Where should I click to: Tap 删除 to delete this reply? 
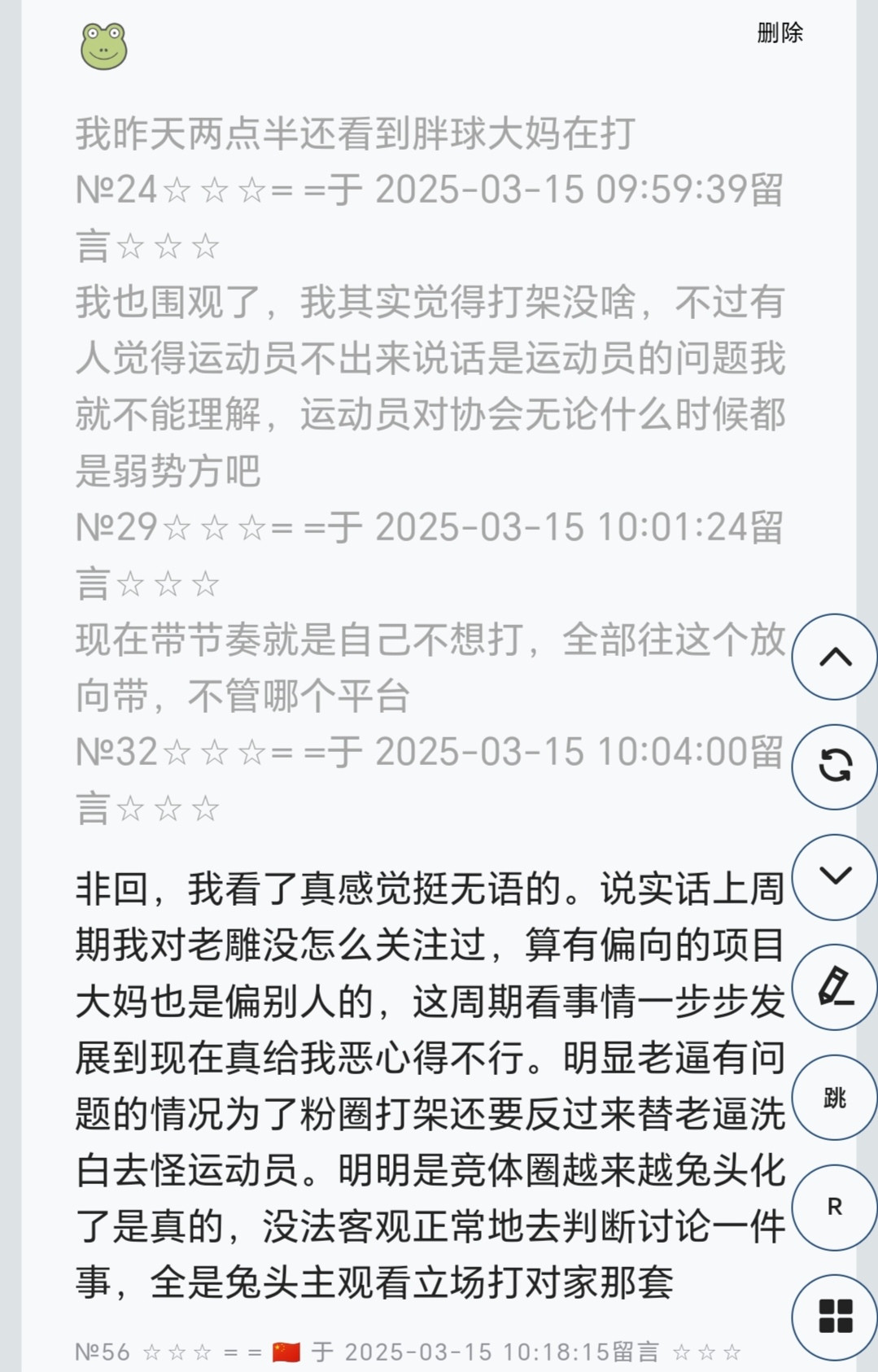click(780, 33)
